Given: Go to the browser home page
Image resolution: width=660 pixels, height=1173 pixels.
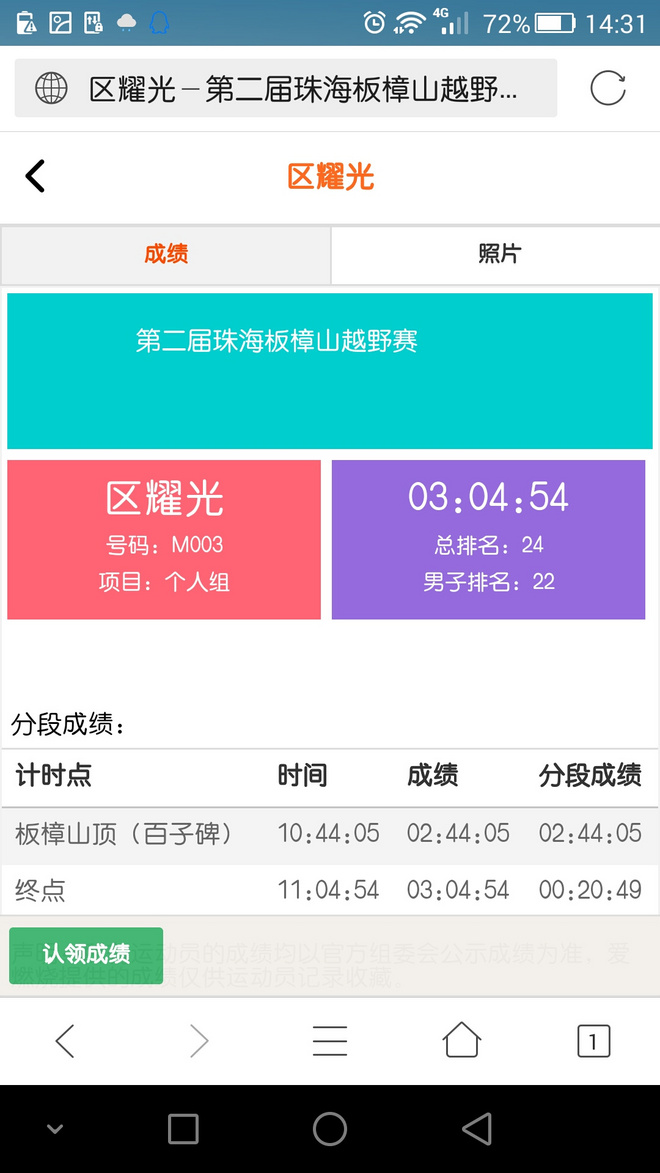Looking at the screenshot, I should click(x=461, y=1041).
